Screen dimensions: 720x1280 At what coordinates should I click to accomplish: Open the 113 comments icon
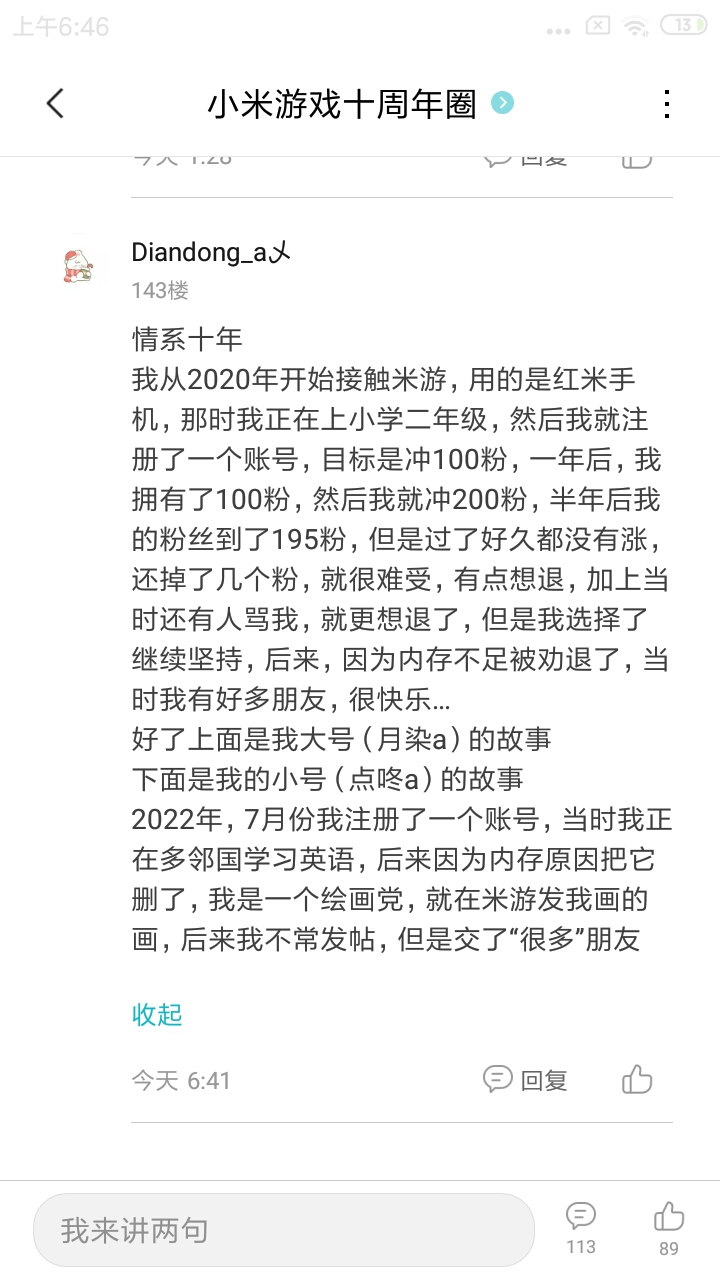581,1229
